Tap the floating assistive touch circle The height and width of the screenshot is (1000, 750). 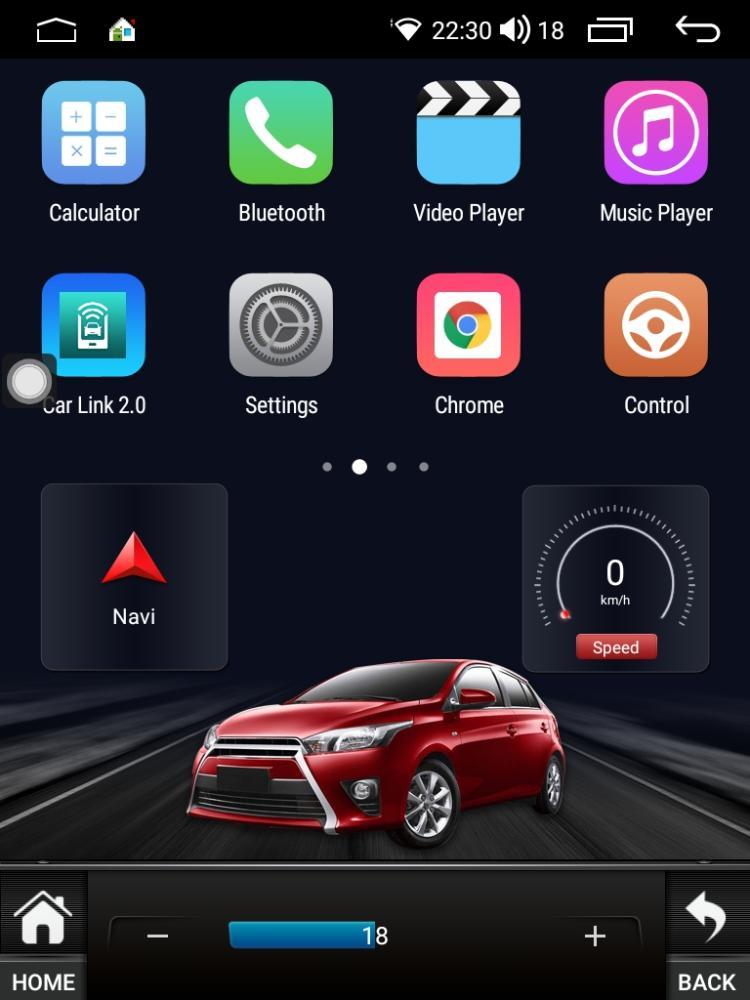coord(30,381)
